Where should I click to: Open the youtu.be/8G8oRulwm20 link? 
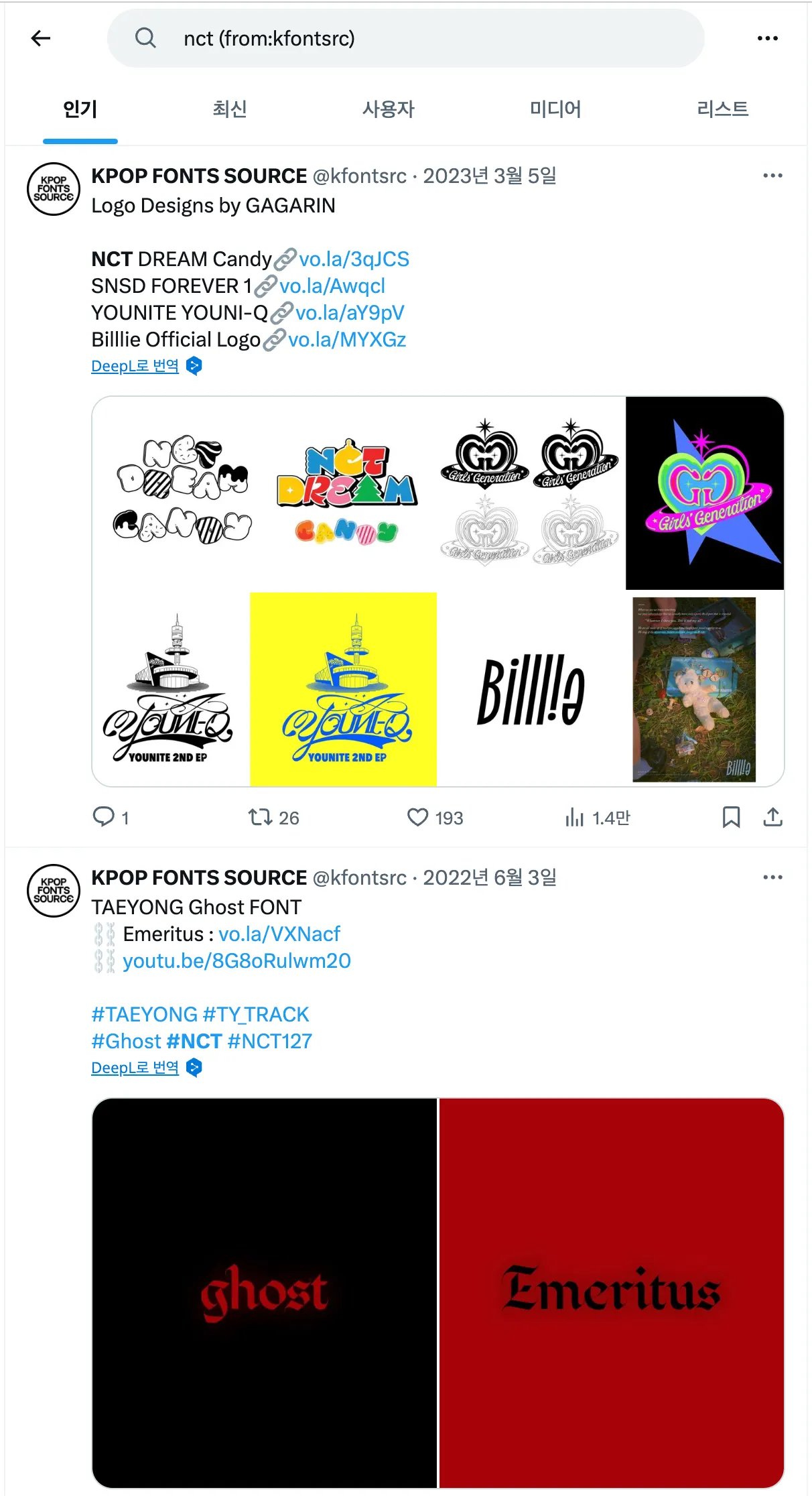pos(236,961)
